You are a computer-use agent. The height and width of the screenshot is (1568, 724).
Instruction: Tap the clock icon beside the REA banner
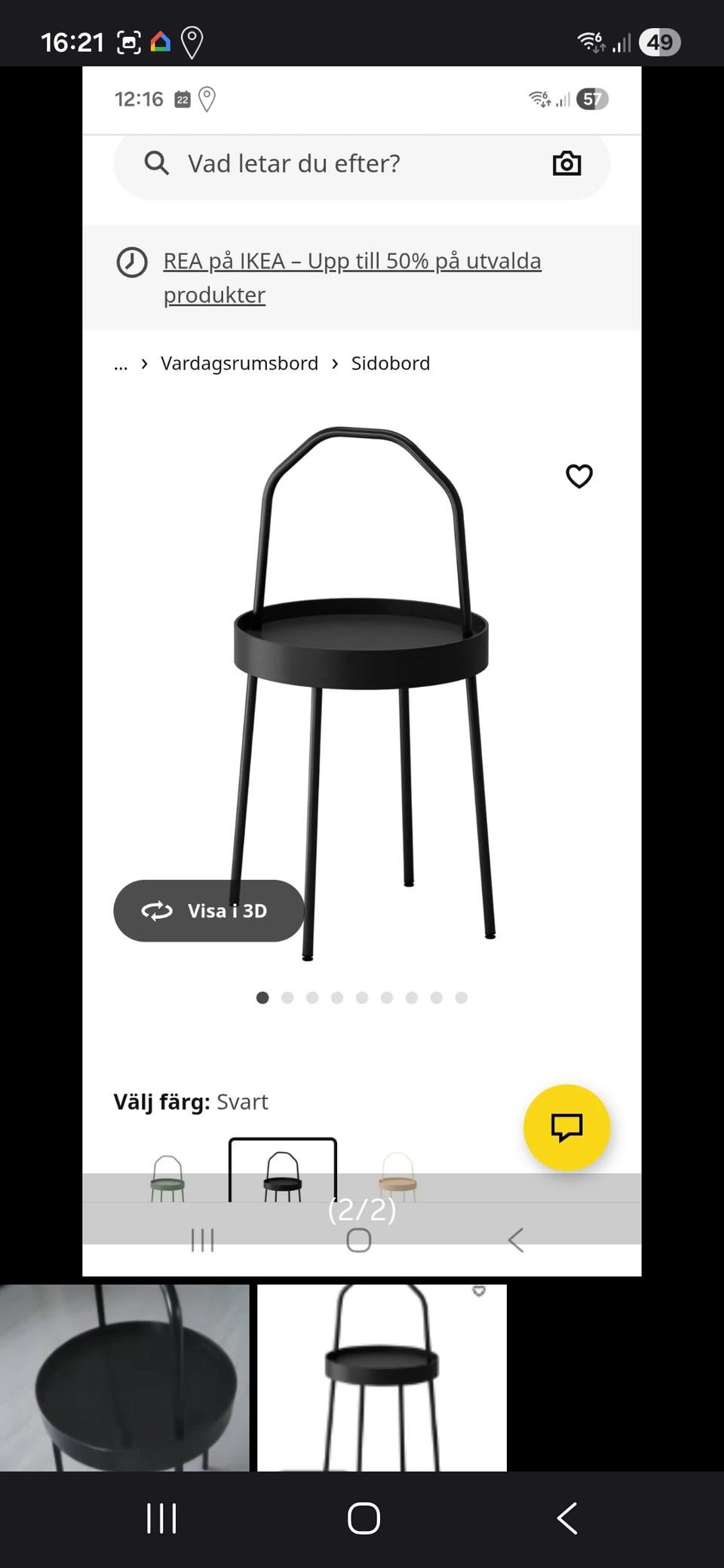tap(132, 263)
